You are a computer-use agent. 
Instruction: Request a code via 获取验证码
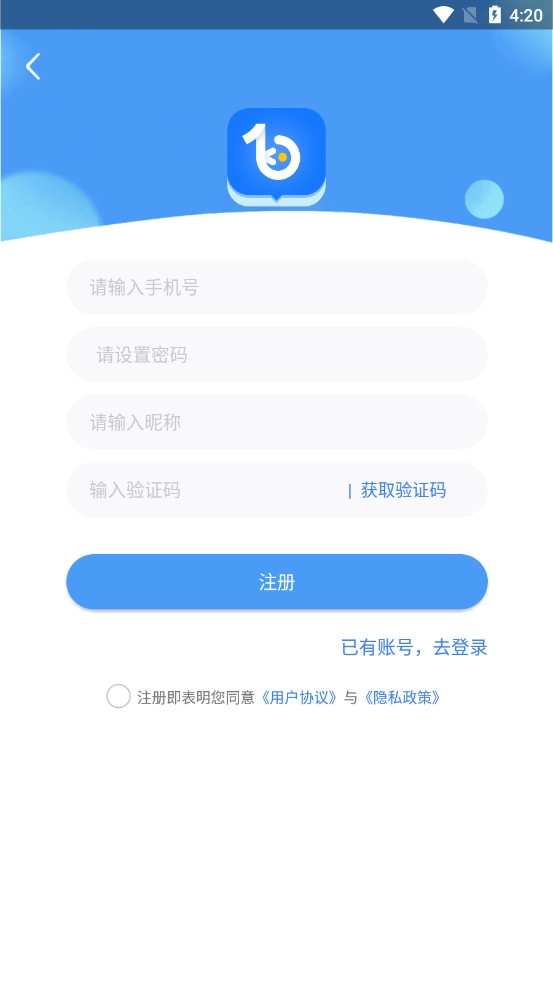pyautogui.click(x=403, y=490)
